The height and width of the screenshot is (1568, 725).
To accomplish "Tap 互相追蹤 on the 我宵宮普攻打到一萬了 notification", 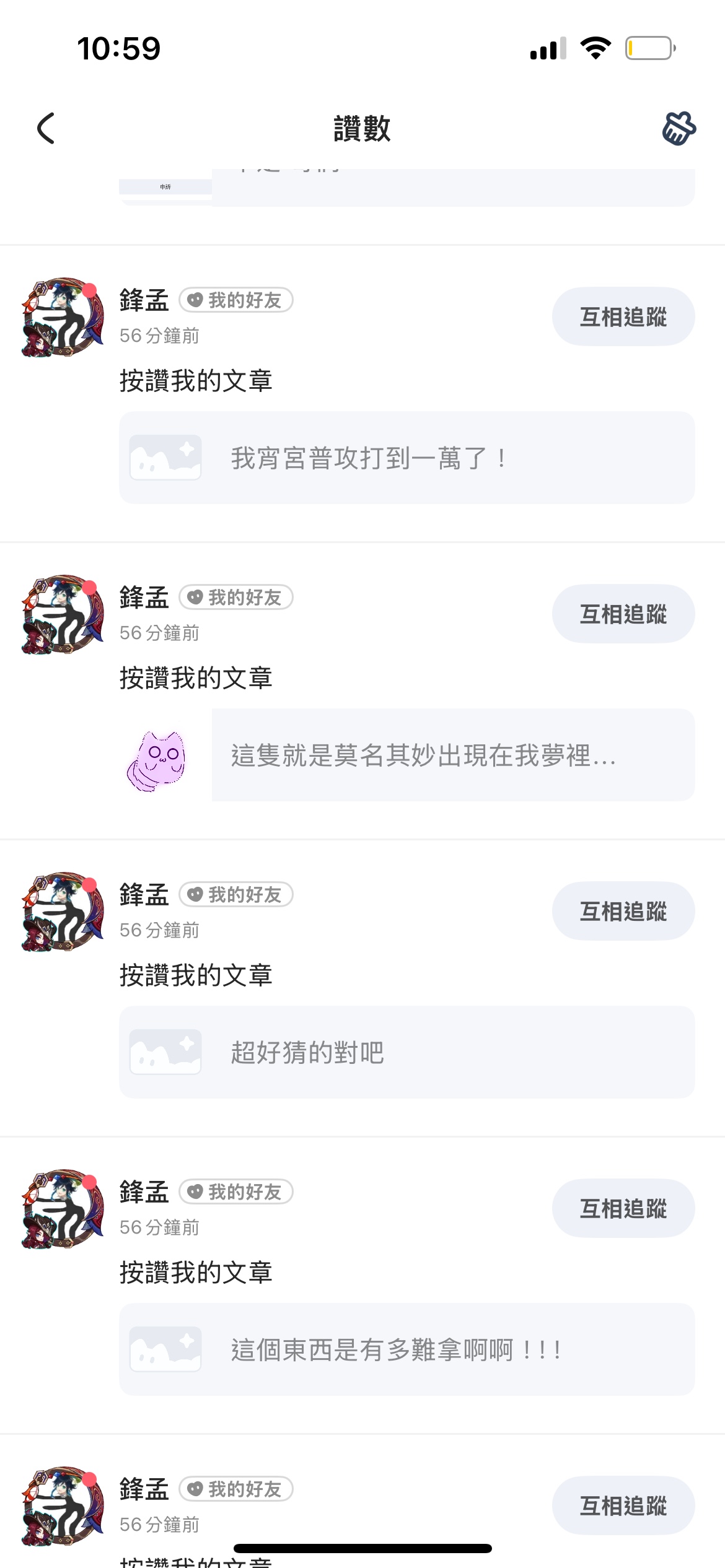I will pyautogui.click(x=623, y=316).
